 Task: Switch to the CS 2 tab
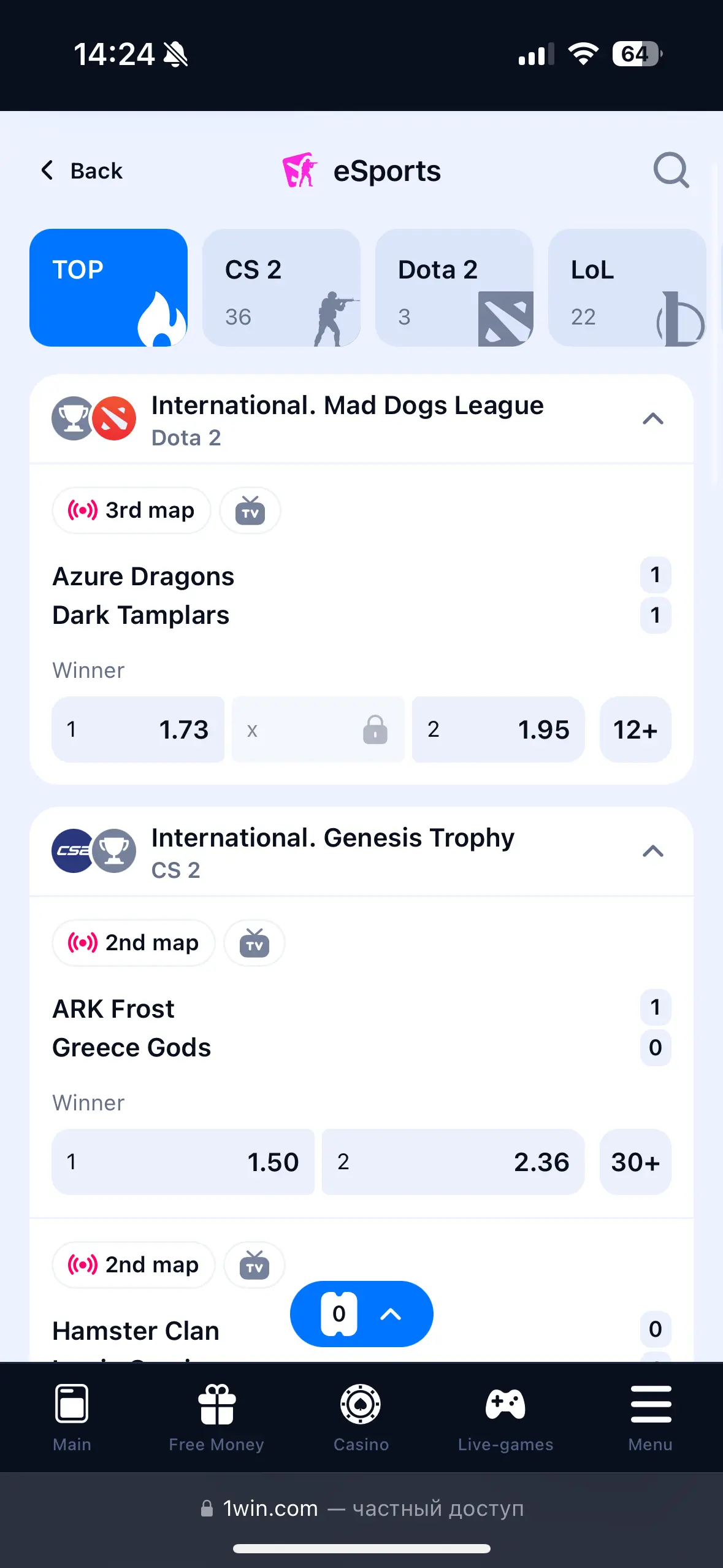click(x=281, y=288)
